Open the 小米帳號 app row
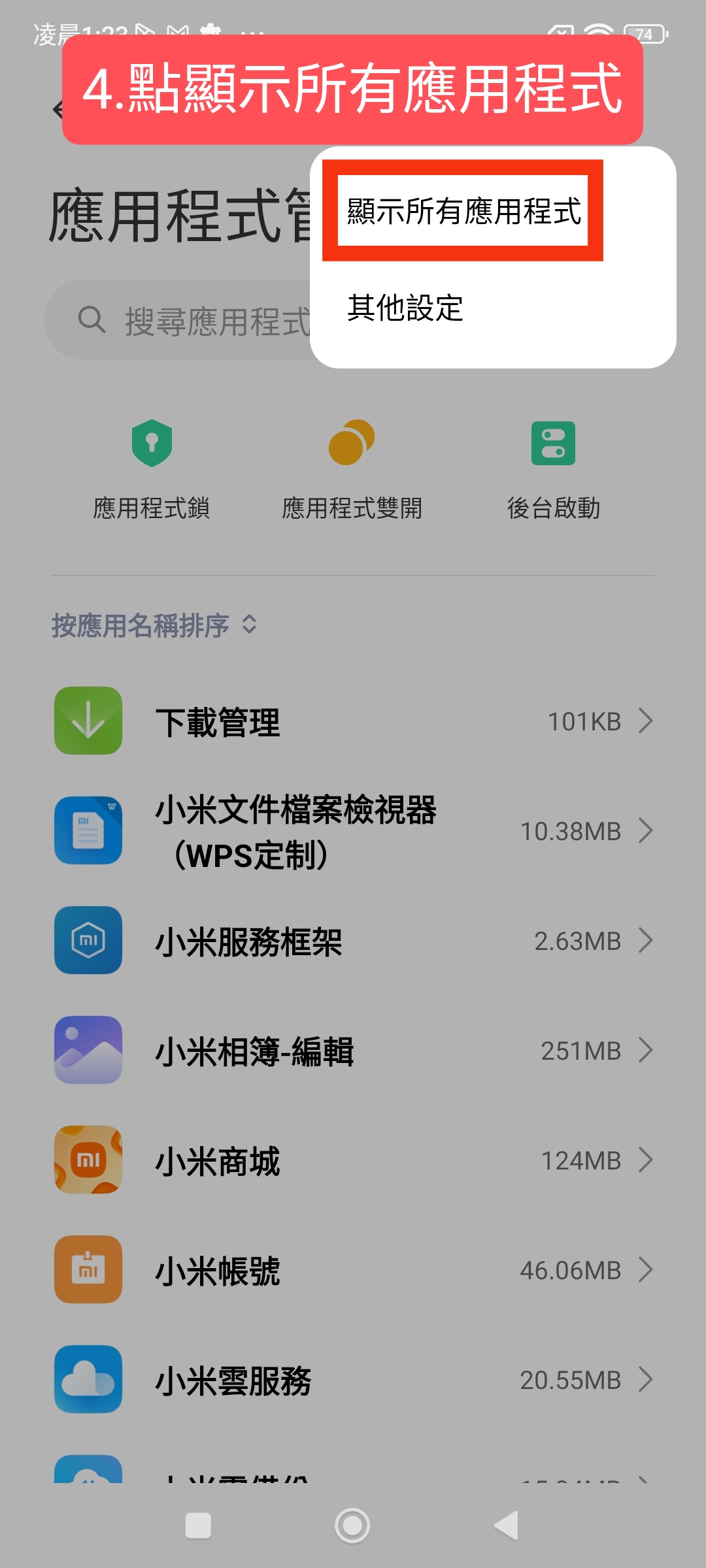Screen dimensions: 706x1568 [353, 1270]
